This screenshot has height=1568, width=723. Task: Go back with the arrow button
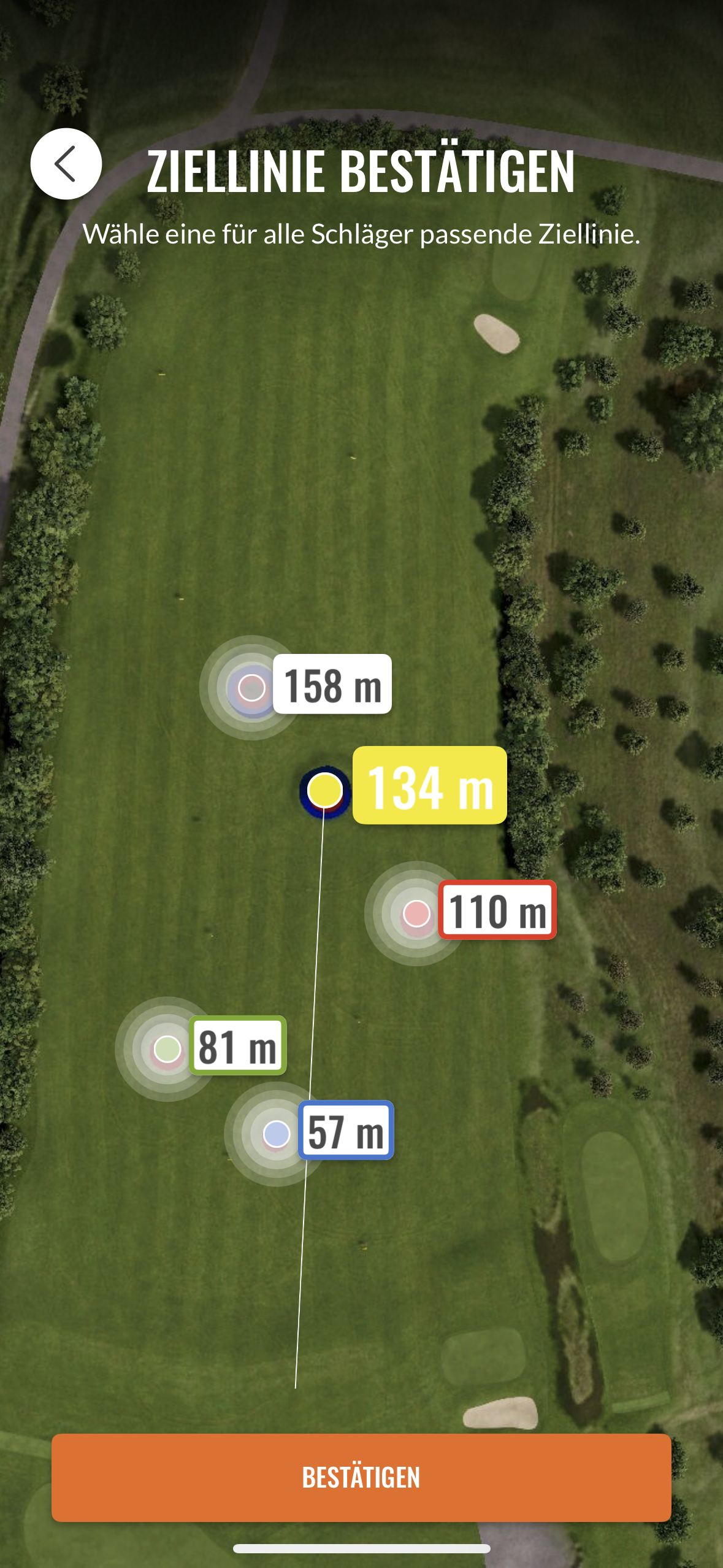coord(66,164)
